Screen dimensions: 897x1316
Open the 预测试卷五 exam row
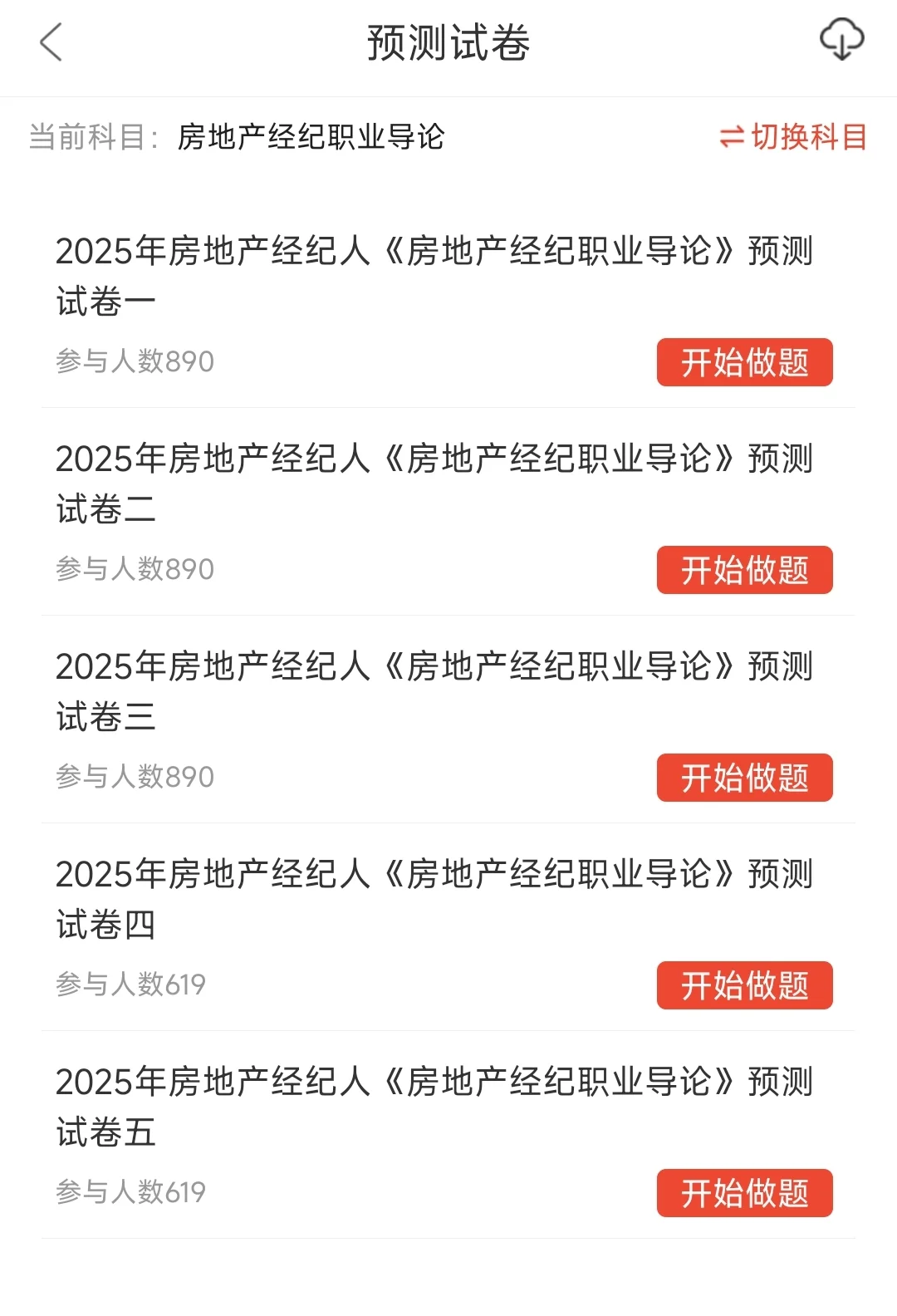click(432, 1107)
